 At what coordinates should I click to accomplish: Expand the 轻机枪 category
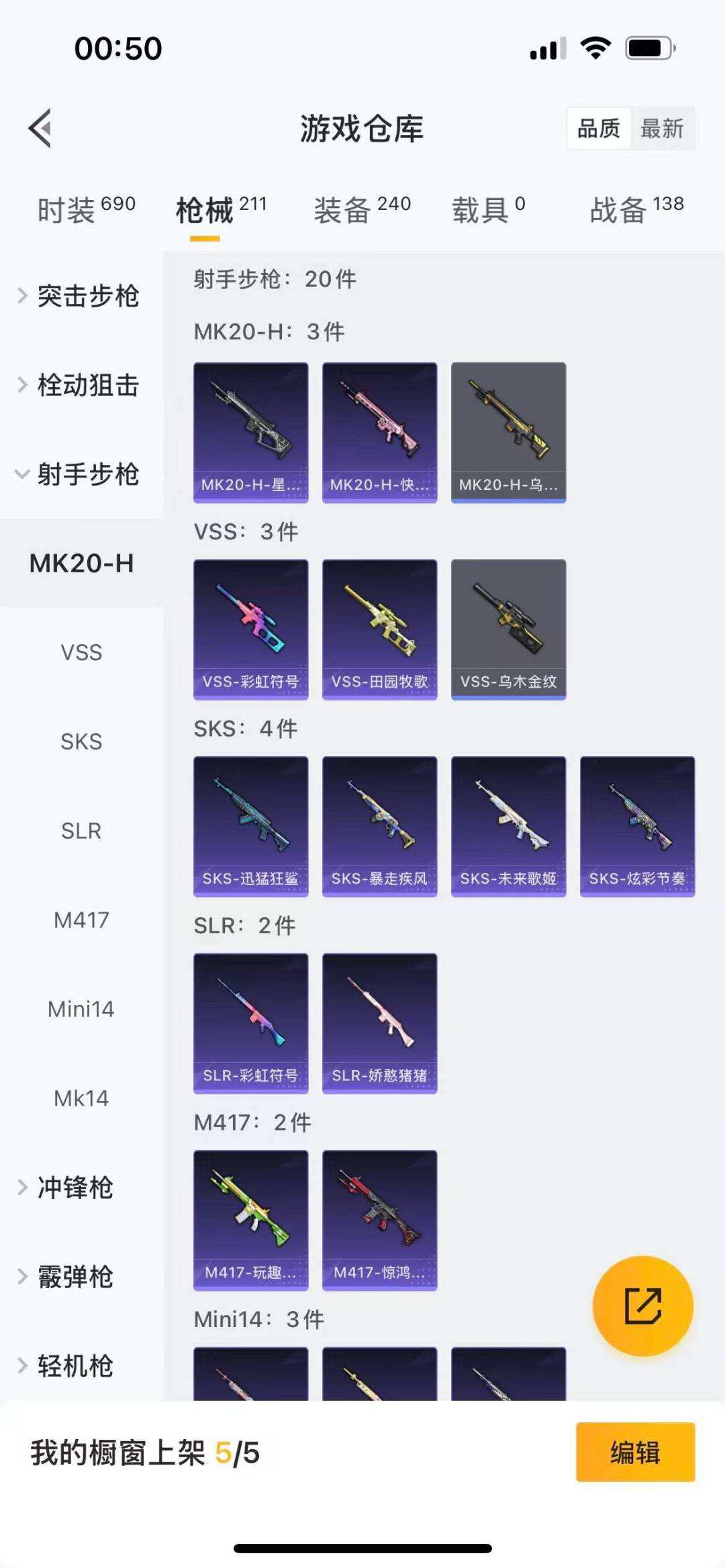pos(74,1366)
